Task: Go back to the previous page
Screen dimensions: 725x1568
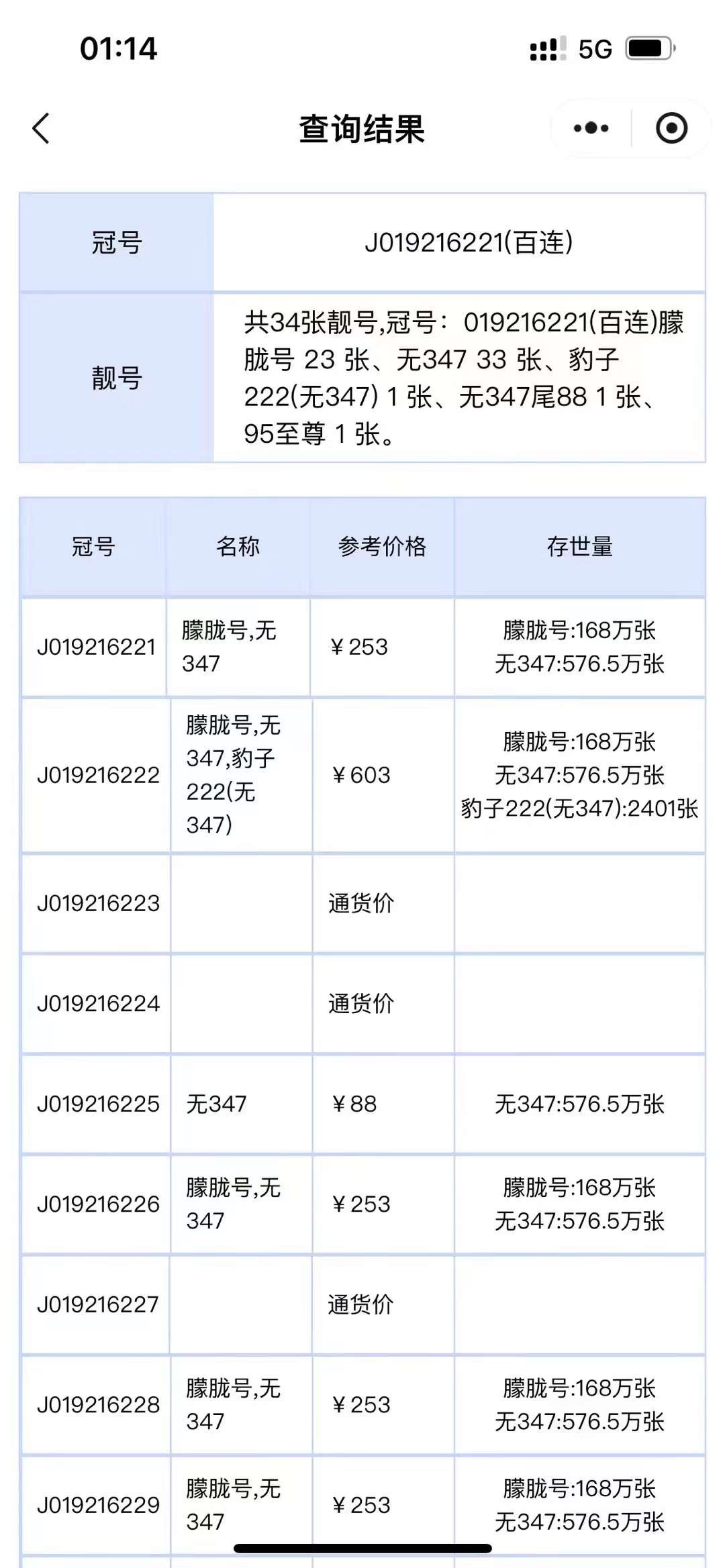Action: click(42, 128)
